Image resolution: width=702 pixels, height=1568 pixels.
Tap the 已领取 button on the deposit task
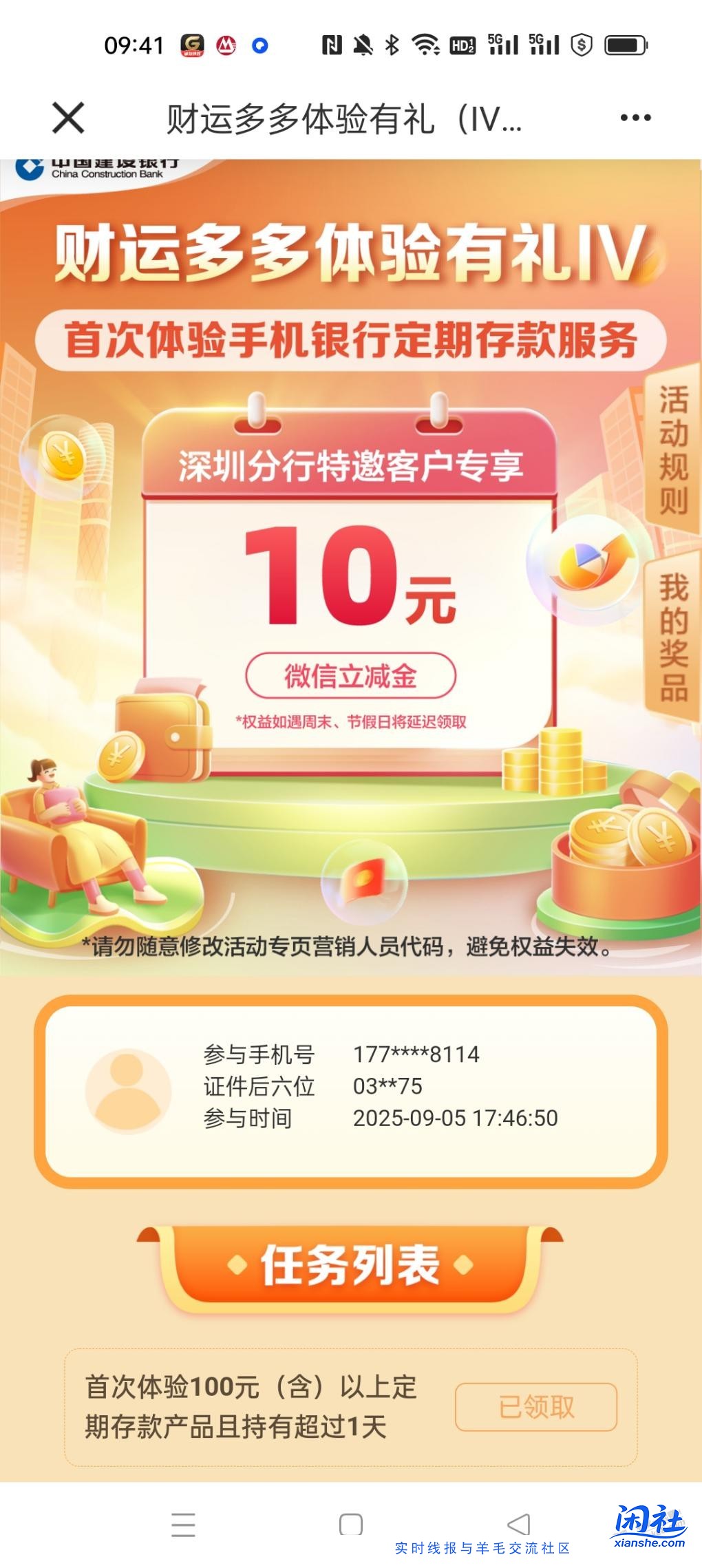535,1406
